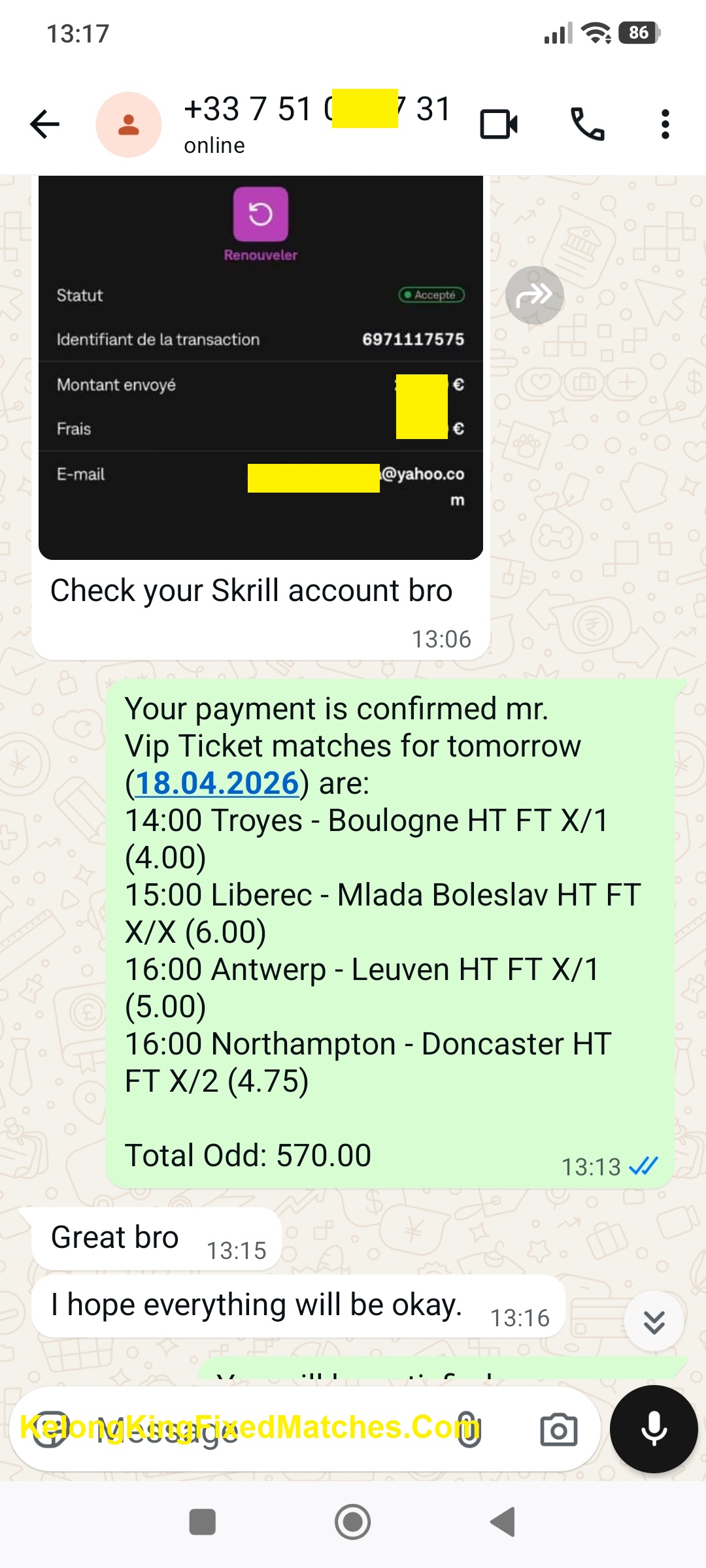The width and height of the screenshot is (706, 1568).
Task: Open the camera from the chat
Action: [558, 1429]
